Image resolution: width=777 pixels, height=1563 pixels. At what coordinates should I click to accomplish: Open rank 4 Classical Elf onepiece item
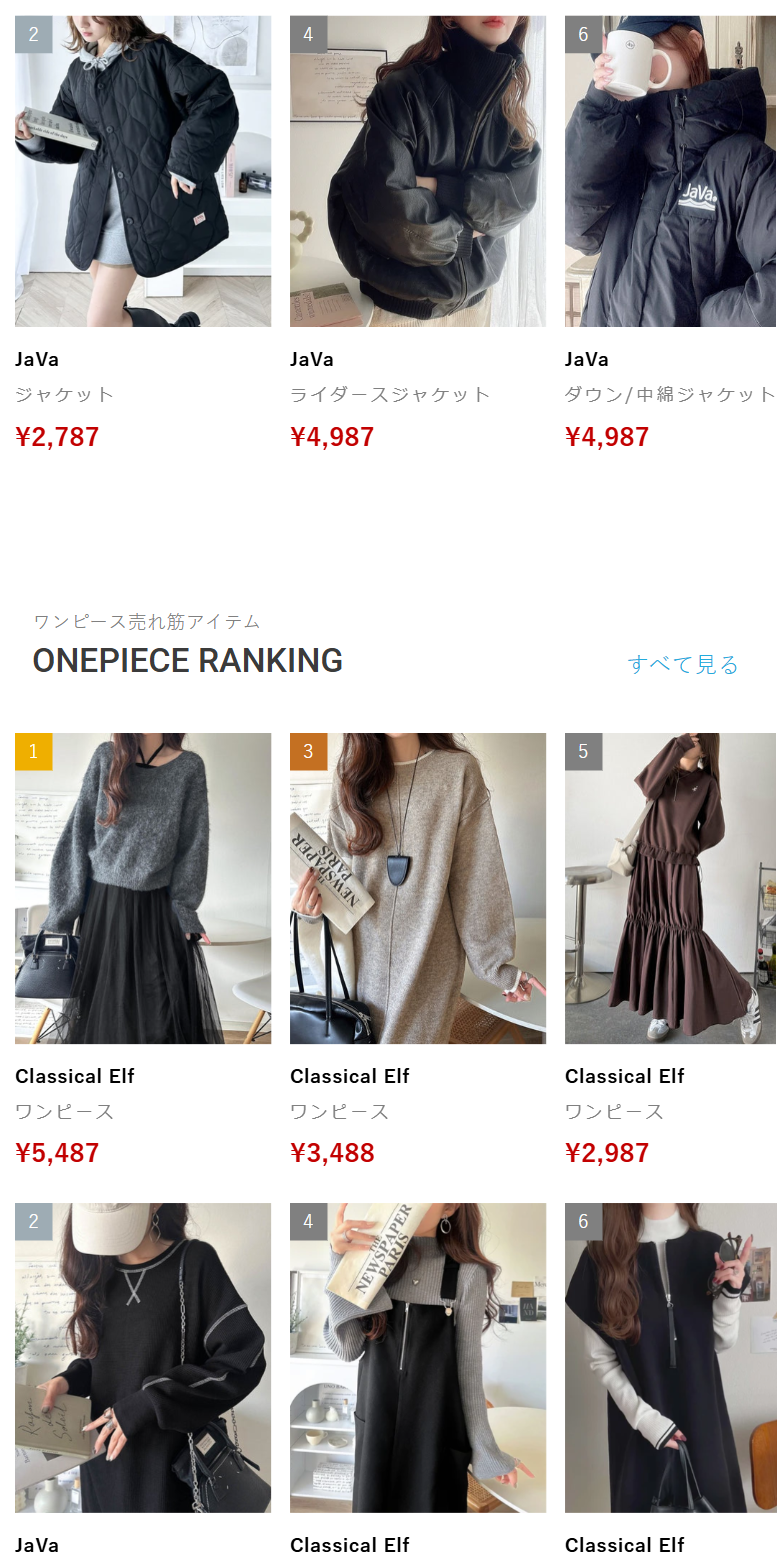pyautogui.click(x=418, y=1357)
